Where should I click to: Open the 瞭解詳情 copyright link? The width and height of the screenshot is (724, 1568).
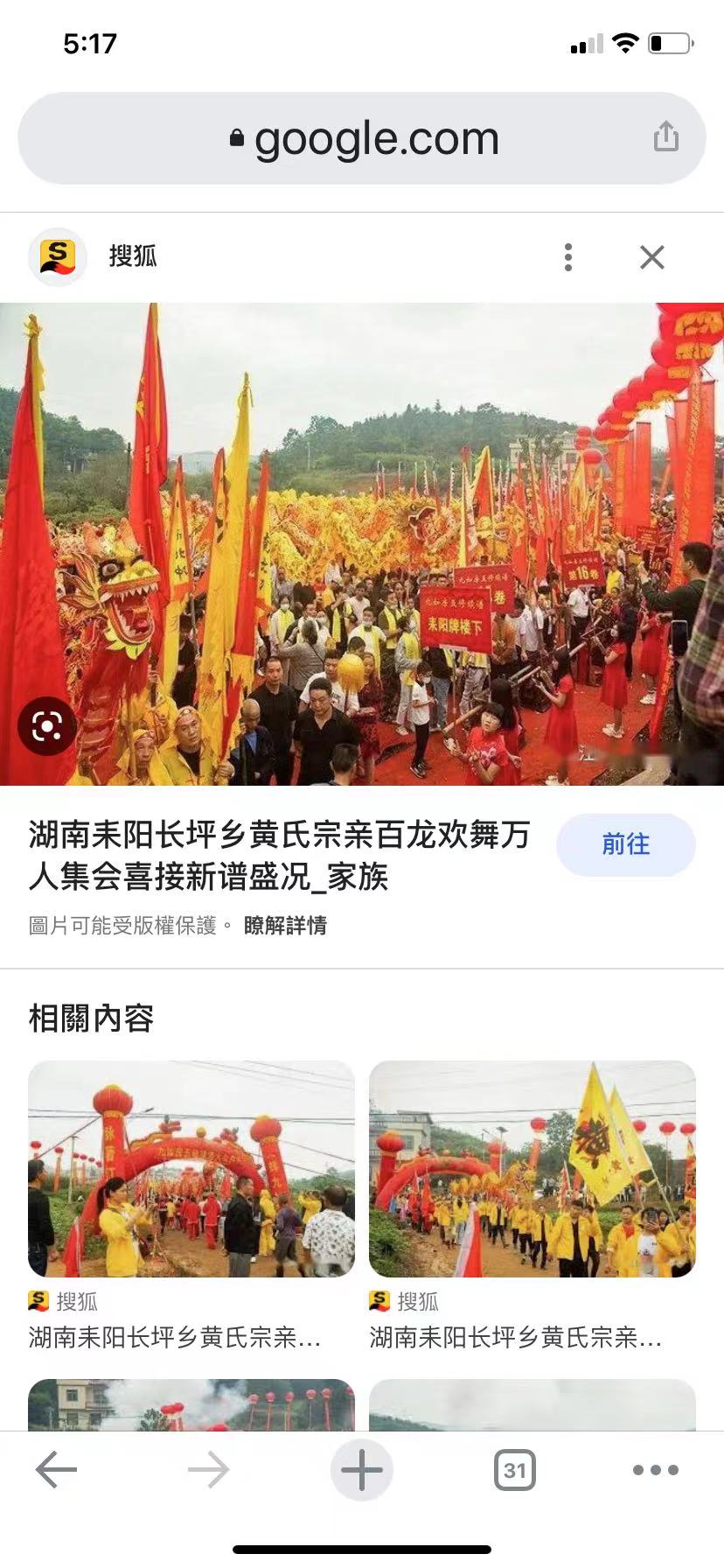[285, 926]
